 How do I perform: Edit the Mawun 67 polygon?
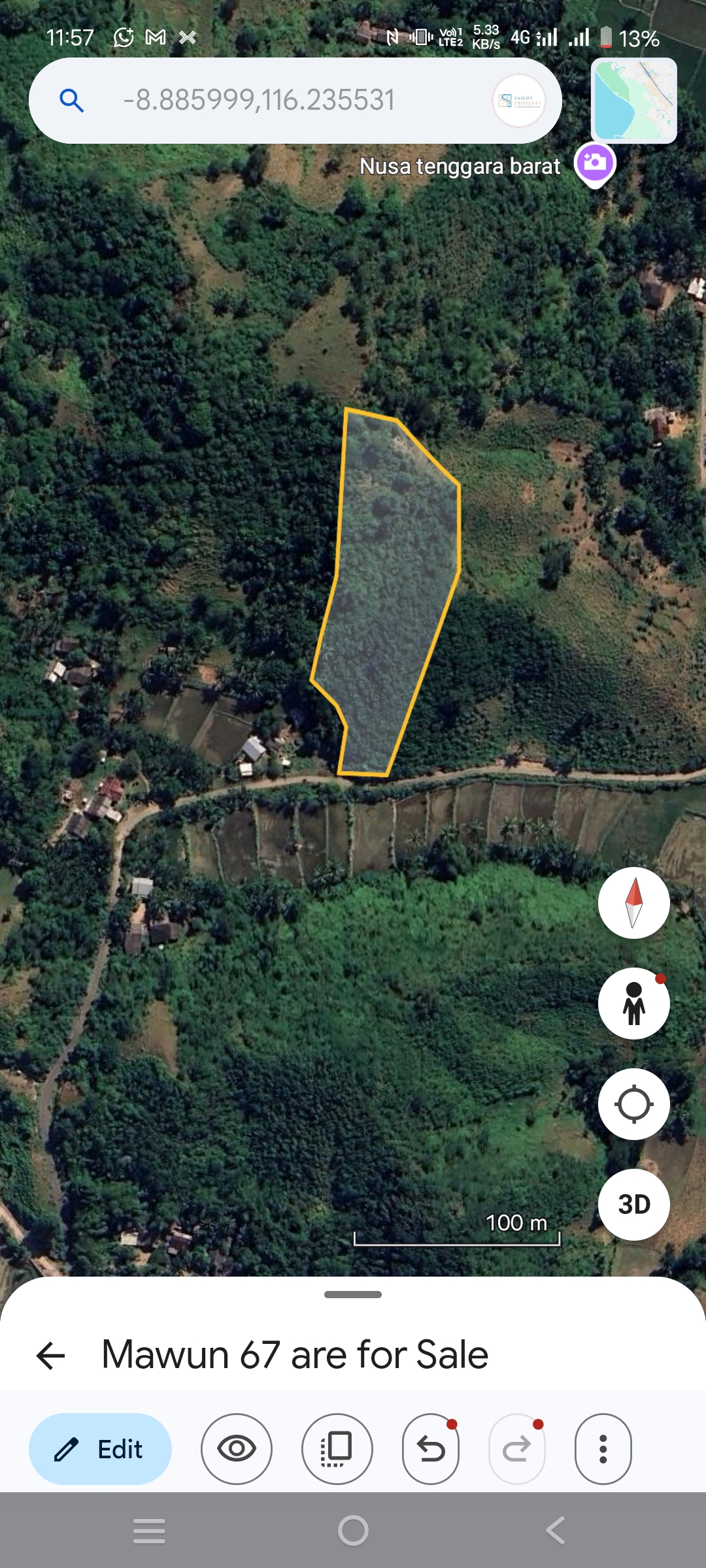pos(100,1449)
